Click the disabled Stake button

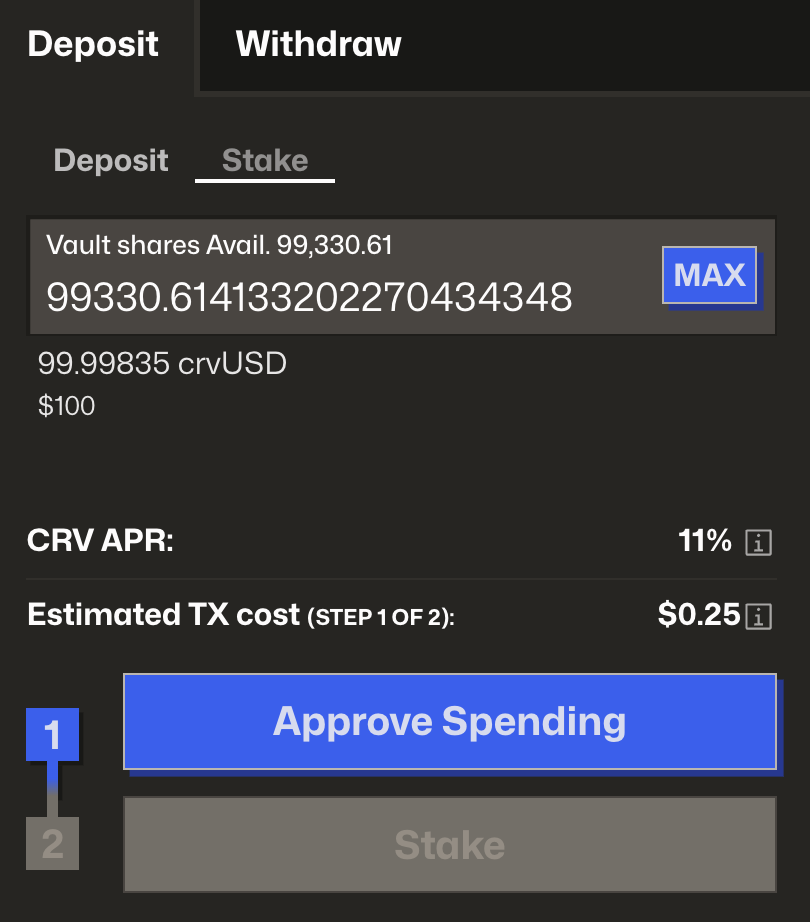[450, 844]
